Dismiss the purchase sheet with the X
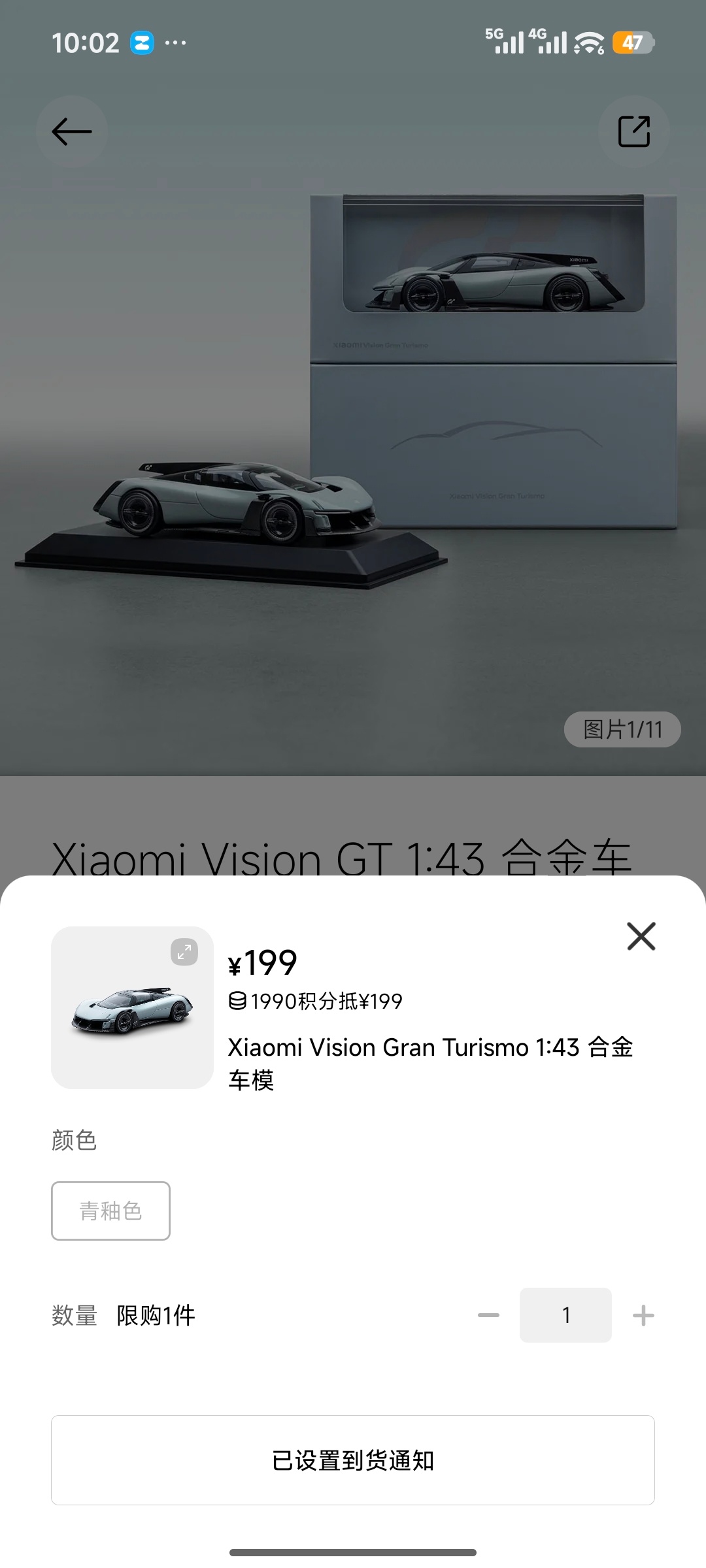Viewport: 706px width, 1568px height. 641,936
